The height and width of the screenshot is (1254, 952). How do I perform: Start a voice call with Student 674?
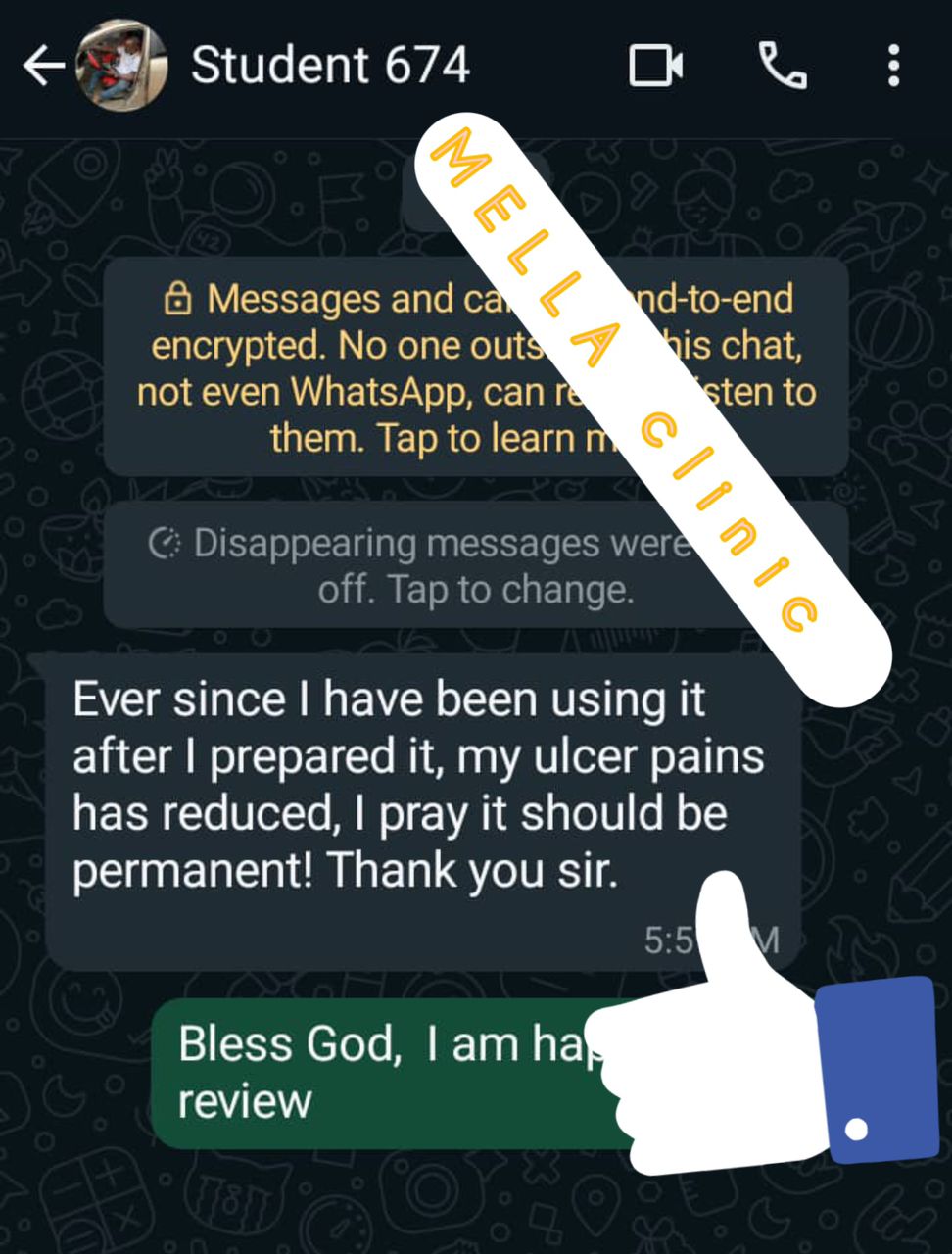(783, 67)
